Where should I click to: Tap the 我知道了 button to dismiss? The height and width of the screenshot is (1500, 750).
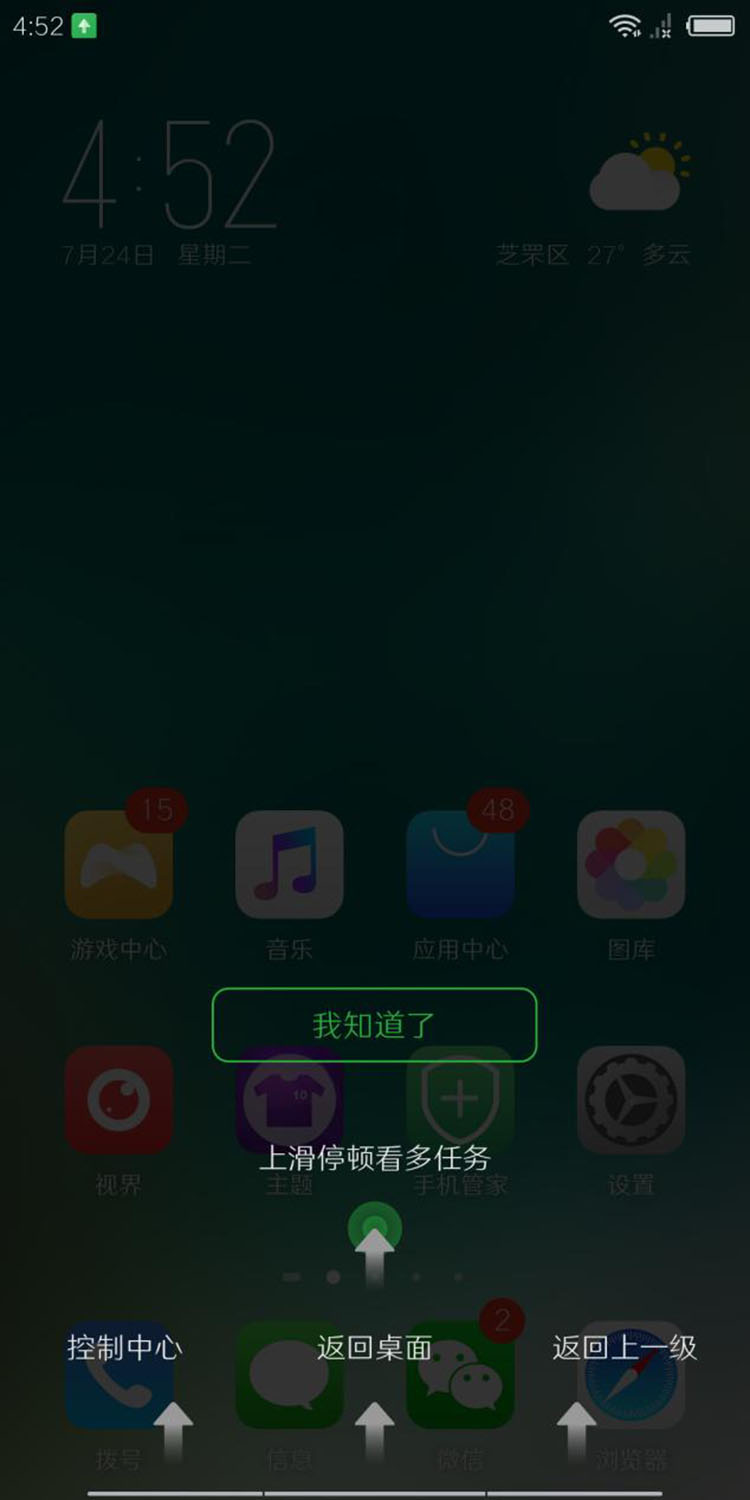click(x=374, y=1025)
